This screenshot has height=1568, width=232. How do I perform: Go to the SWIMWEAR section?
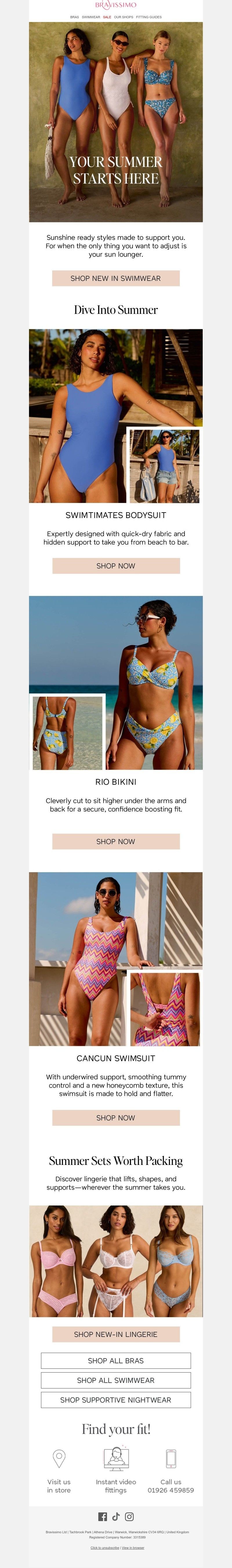(x=91, y=17)
